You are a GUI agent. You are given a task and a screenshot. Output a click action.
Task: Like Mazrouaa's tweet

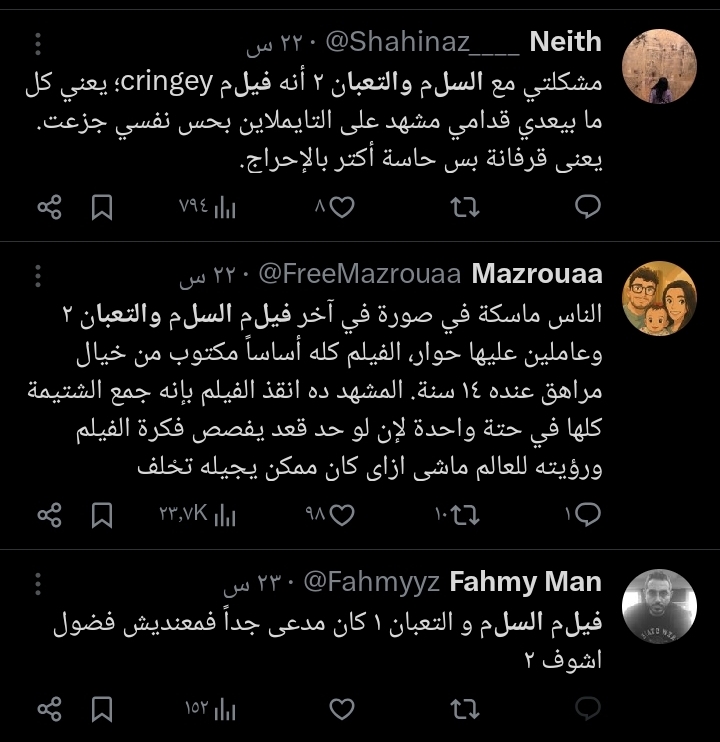coord(342,514)
